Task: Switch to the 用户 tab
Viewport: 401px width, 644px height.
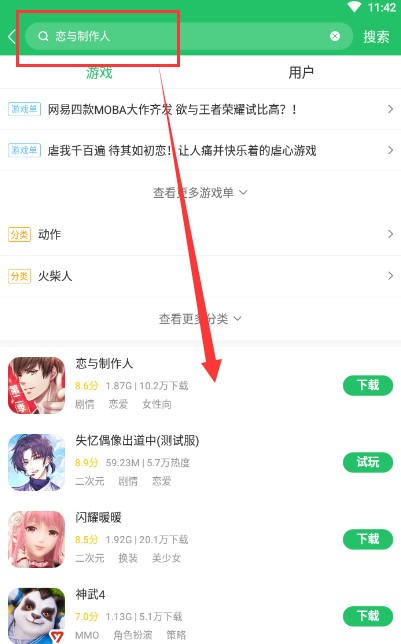Action: (301, 73)
